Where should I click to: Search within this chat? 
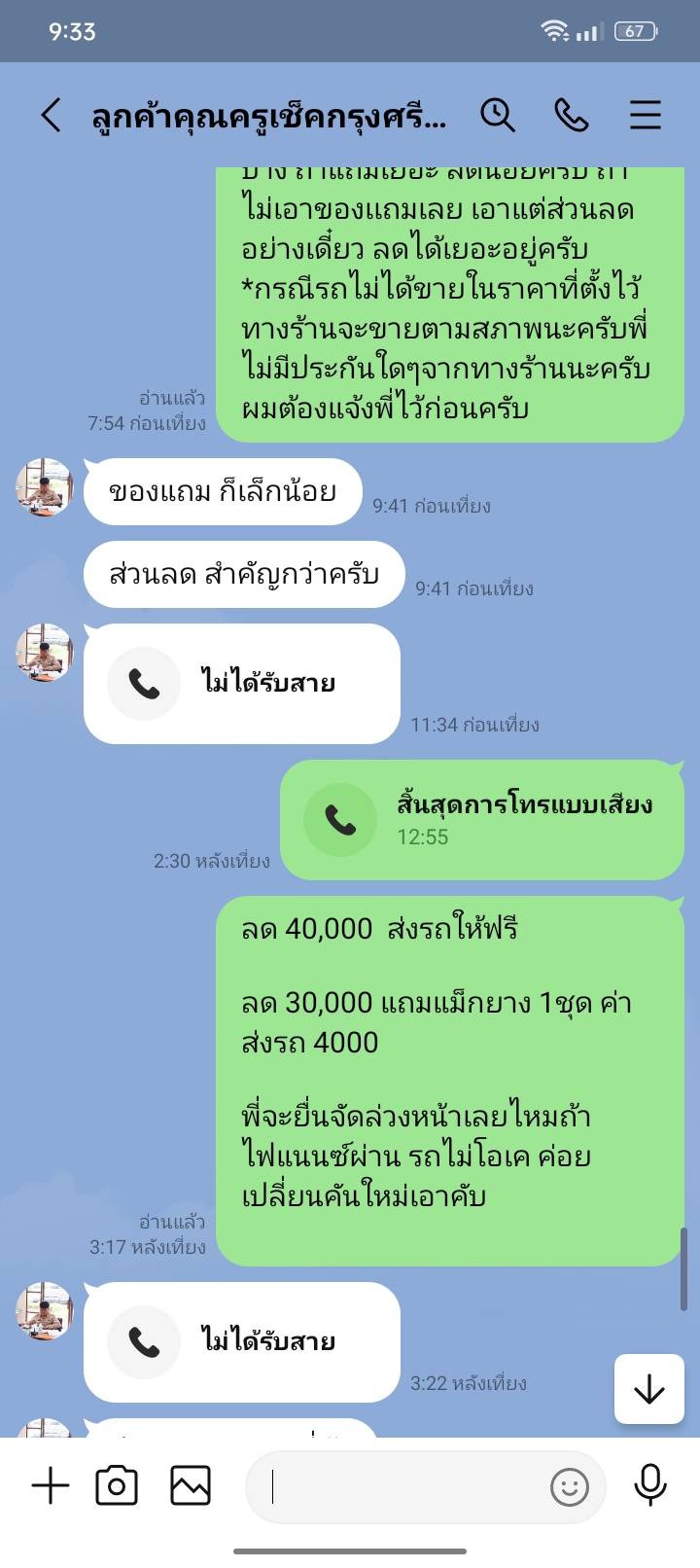(x=498, y=115)
